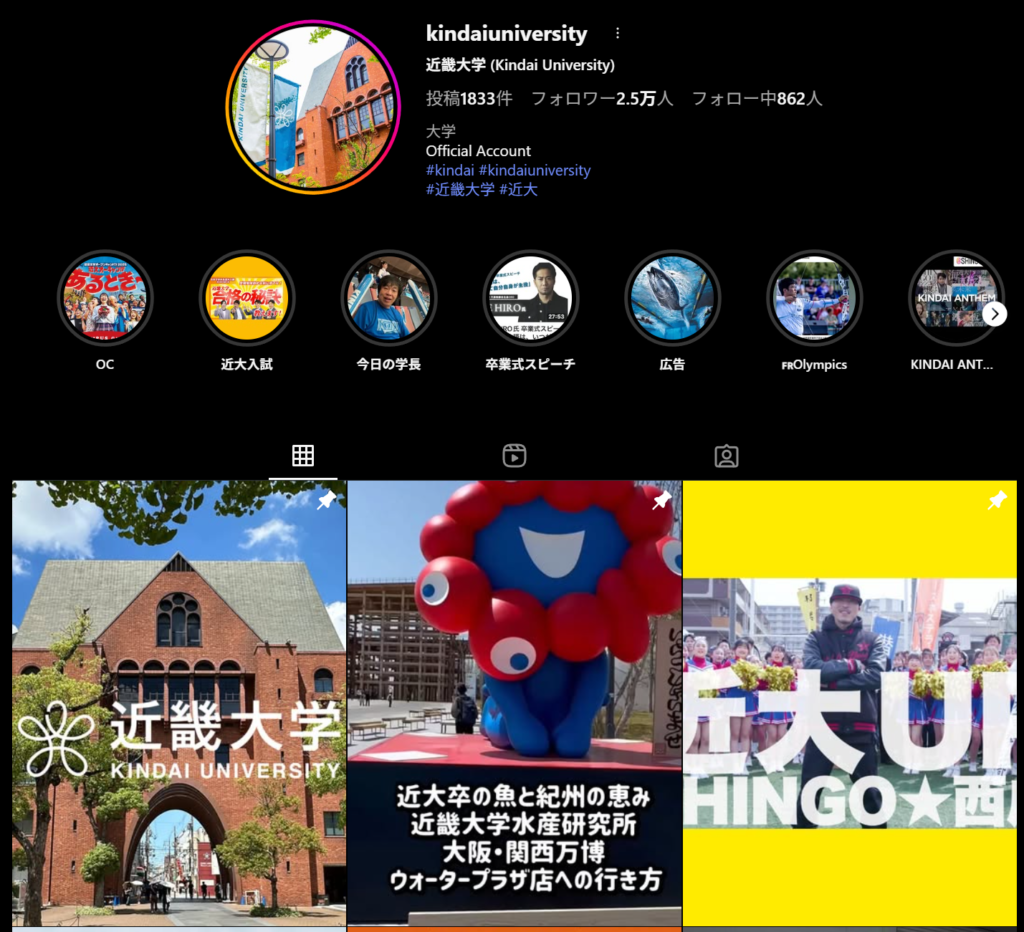Open the following list

click(x=757, y=99)
